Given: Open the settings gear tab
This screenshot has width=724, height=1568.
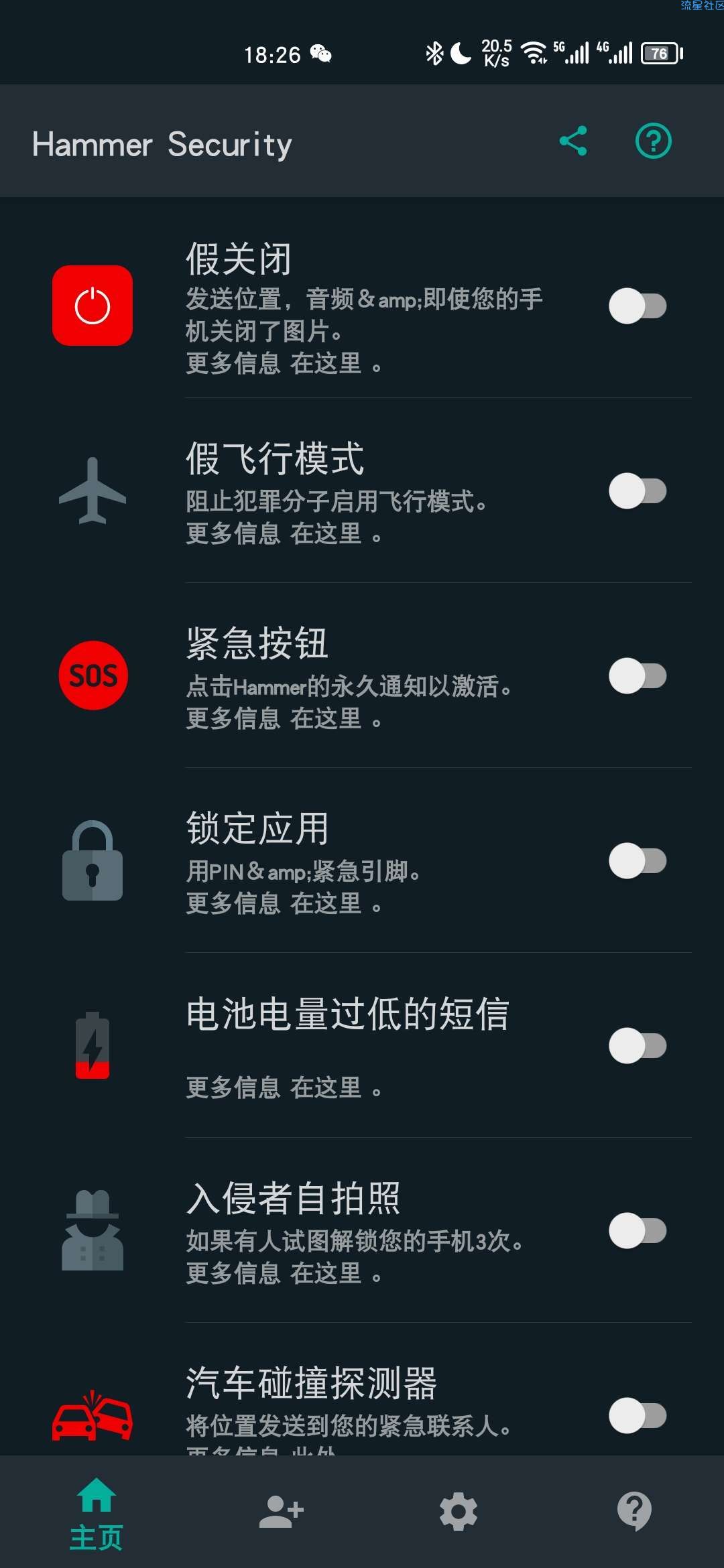Looking at the screenshot, I should 459,1512.
